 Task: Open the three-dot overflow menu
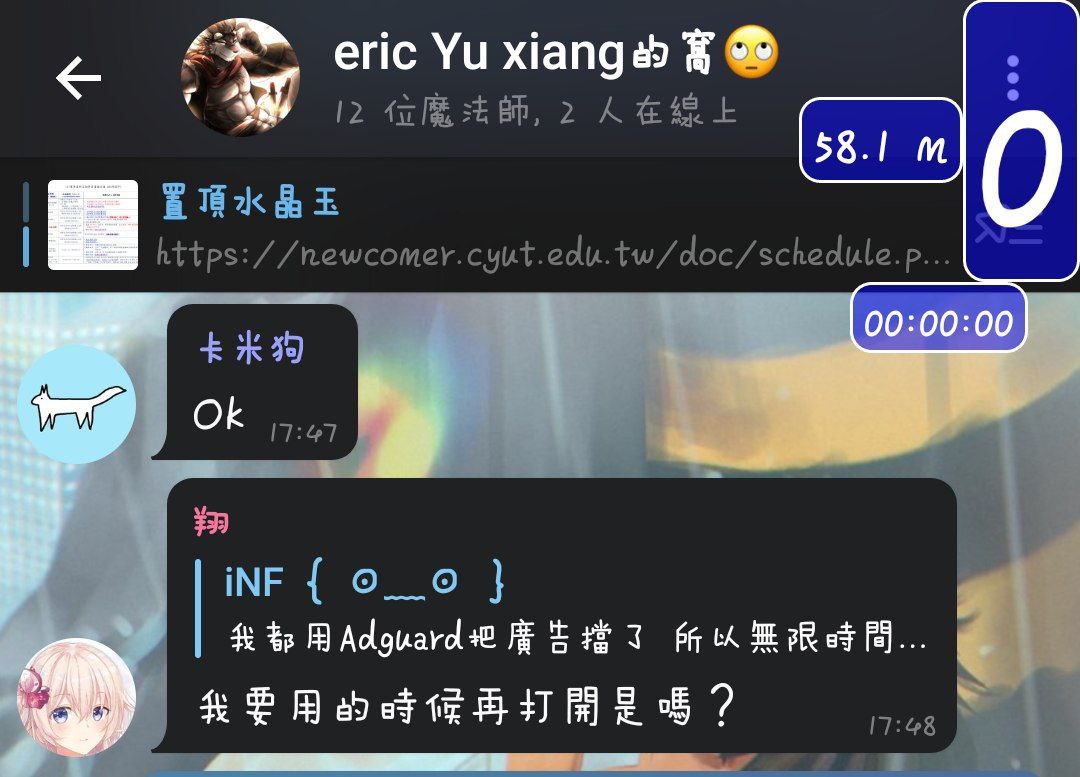pyautogui.click(x=1012, y=78)
